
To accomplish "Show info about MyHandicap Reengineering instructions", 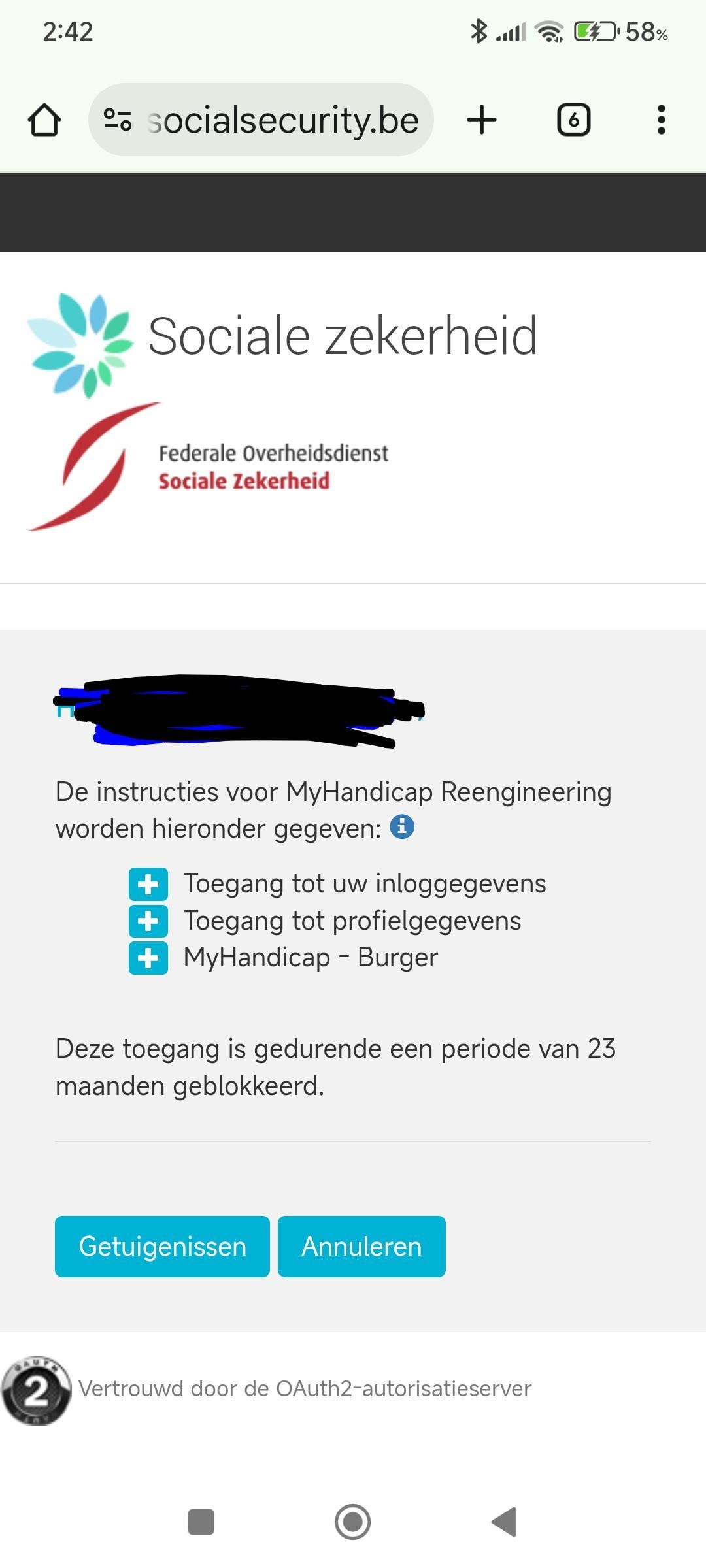I will point(402,826).
